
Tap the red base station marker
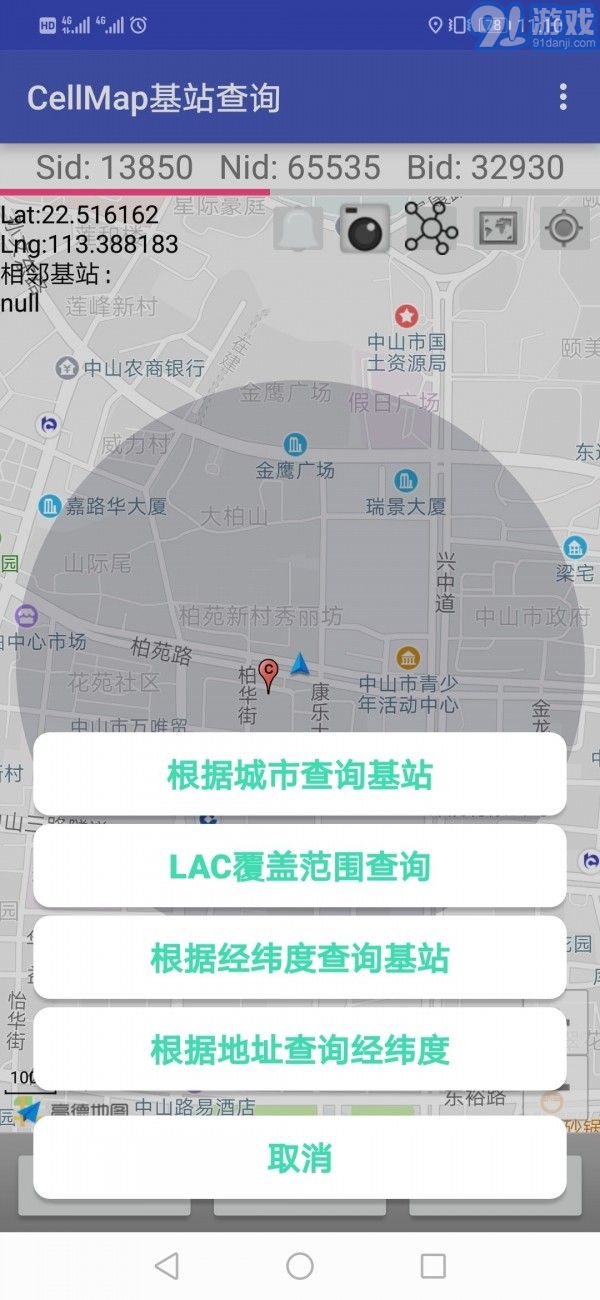point(268,674)
